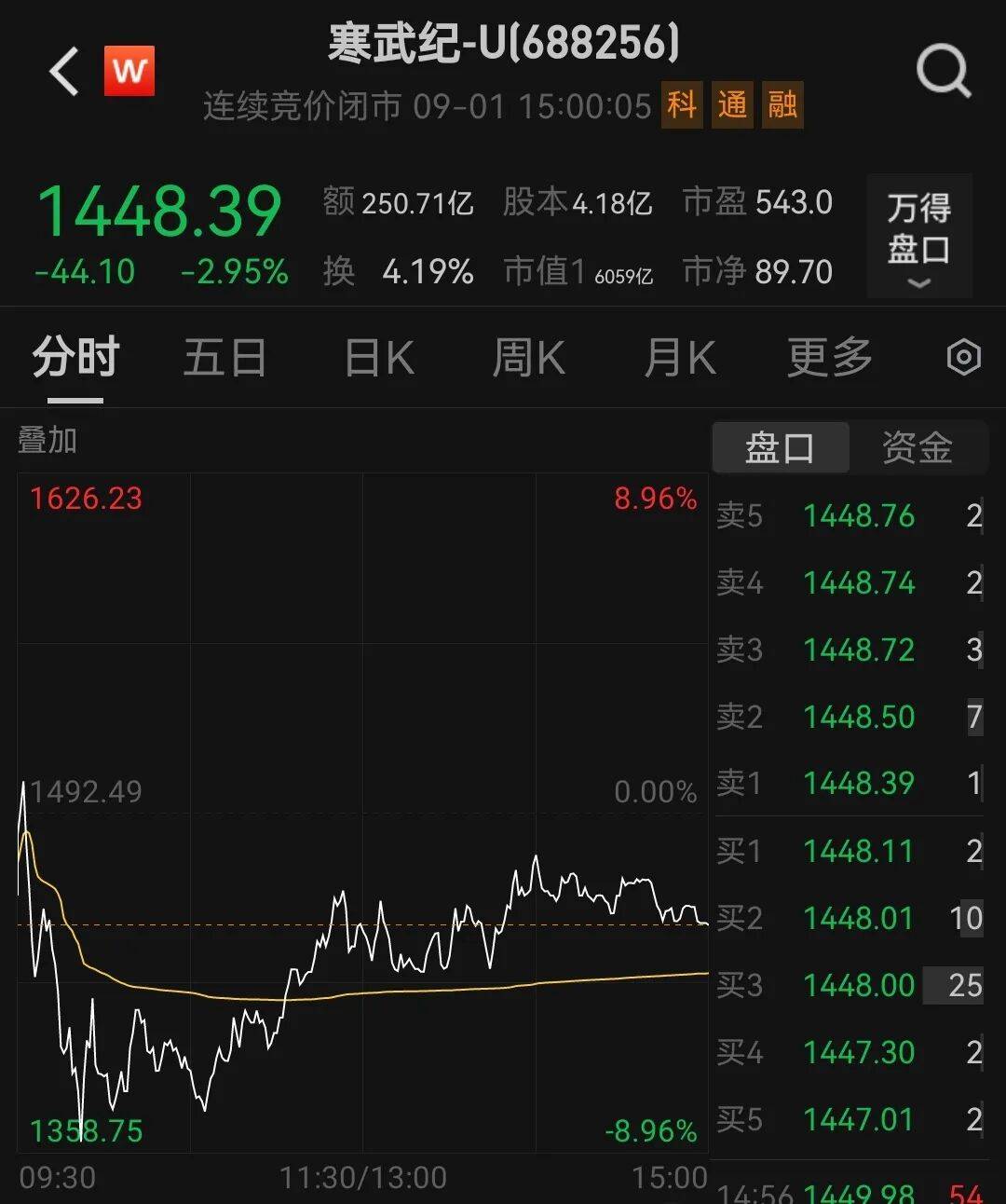Go back using the arrow icon

tap(64, 72)
